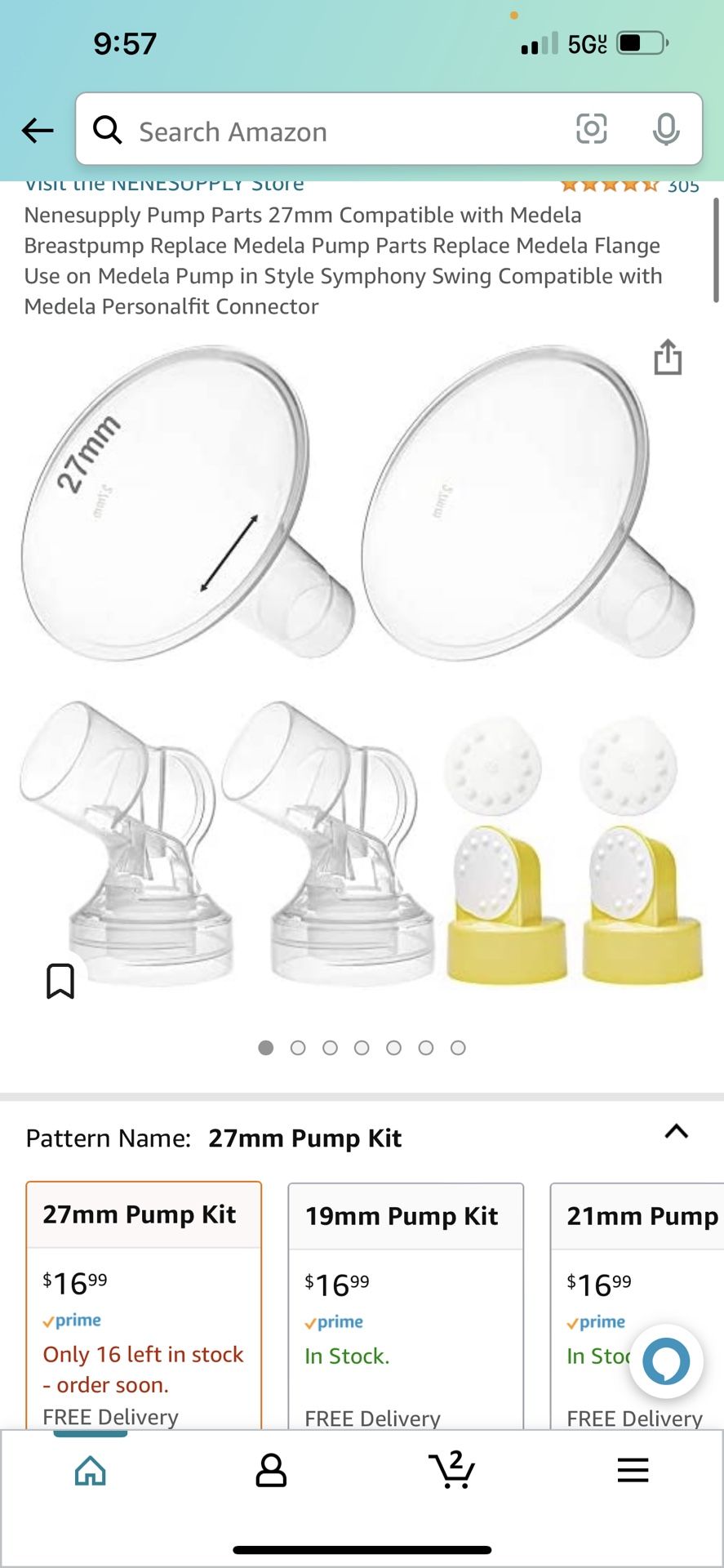Screen dimensions: 724x1568
Task: Tap the second carousel dot indicator
Action: (298, 1048)
